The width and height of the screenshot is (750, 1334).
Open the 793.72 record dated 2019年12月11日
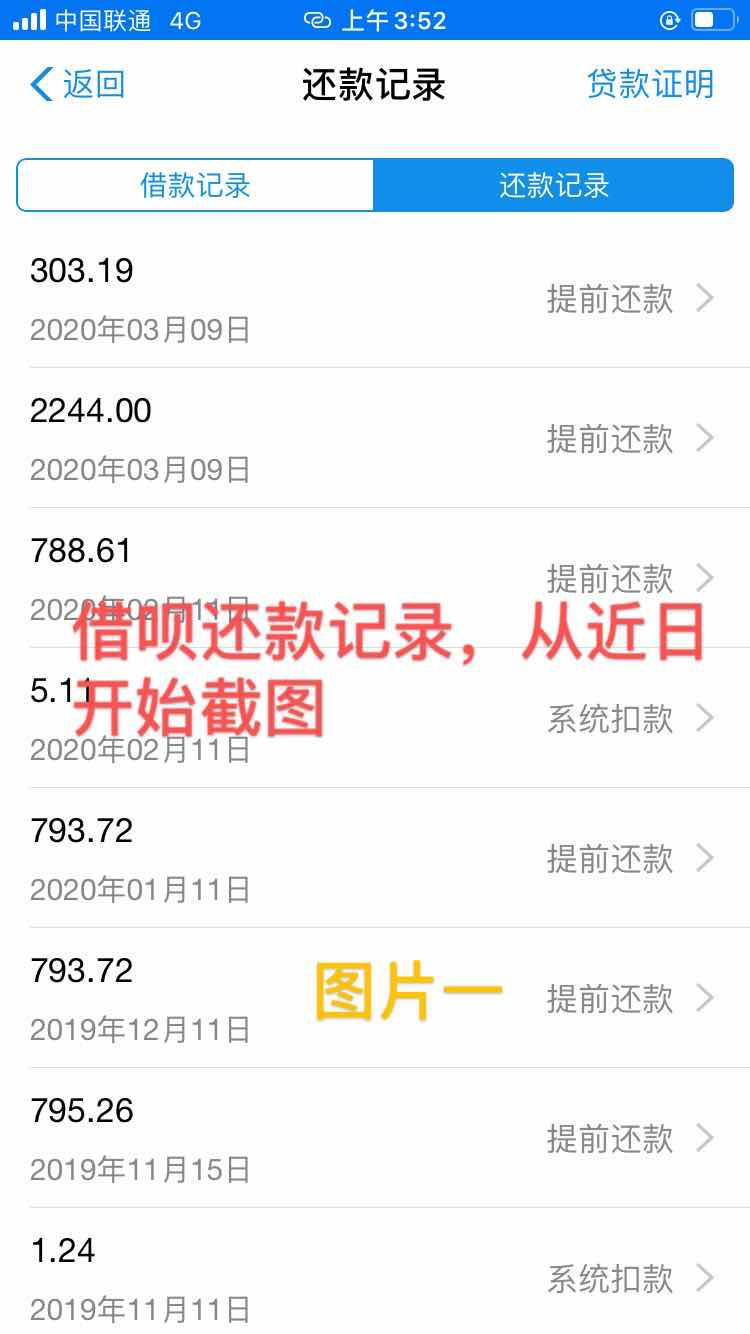(x=375, y=998)
